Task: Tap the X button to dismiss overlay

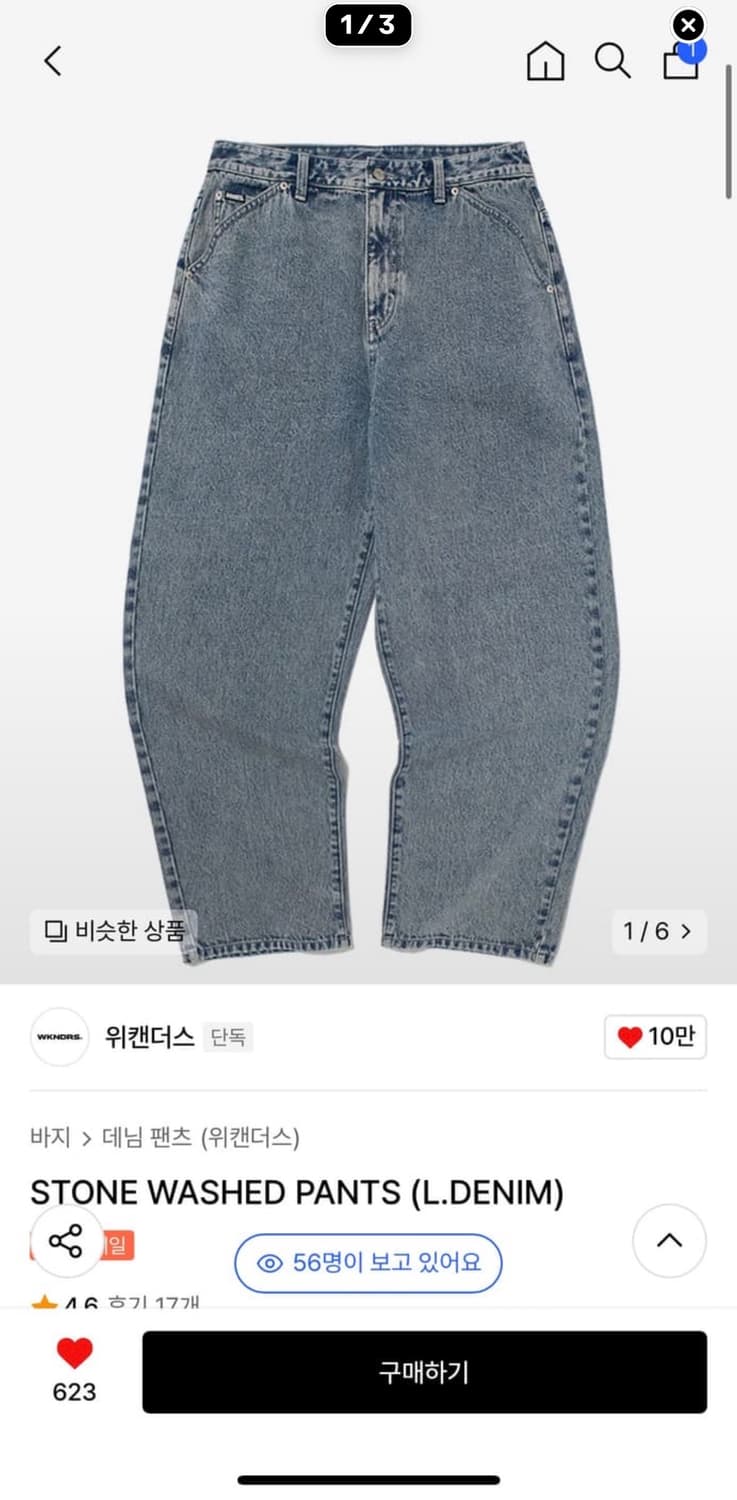Action: [688, 25]
